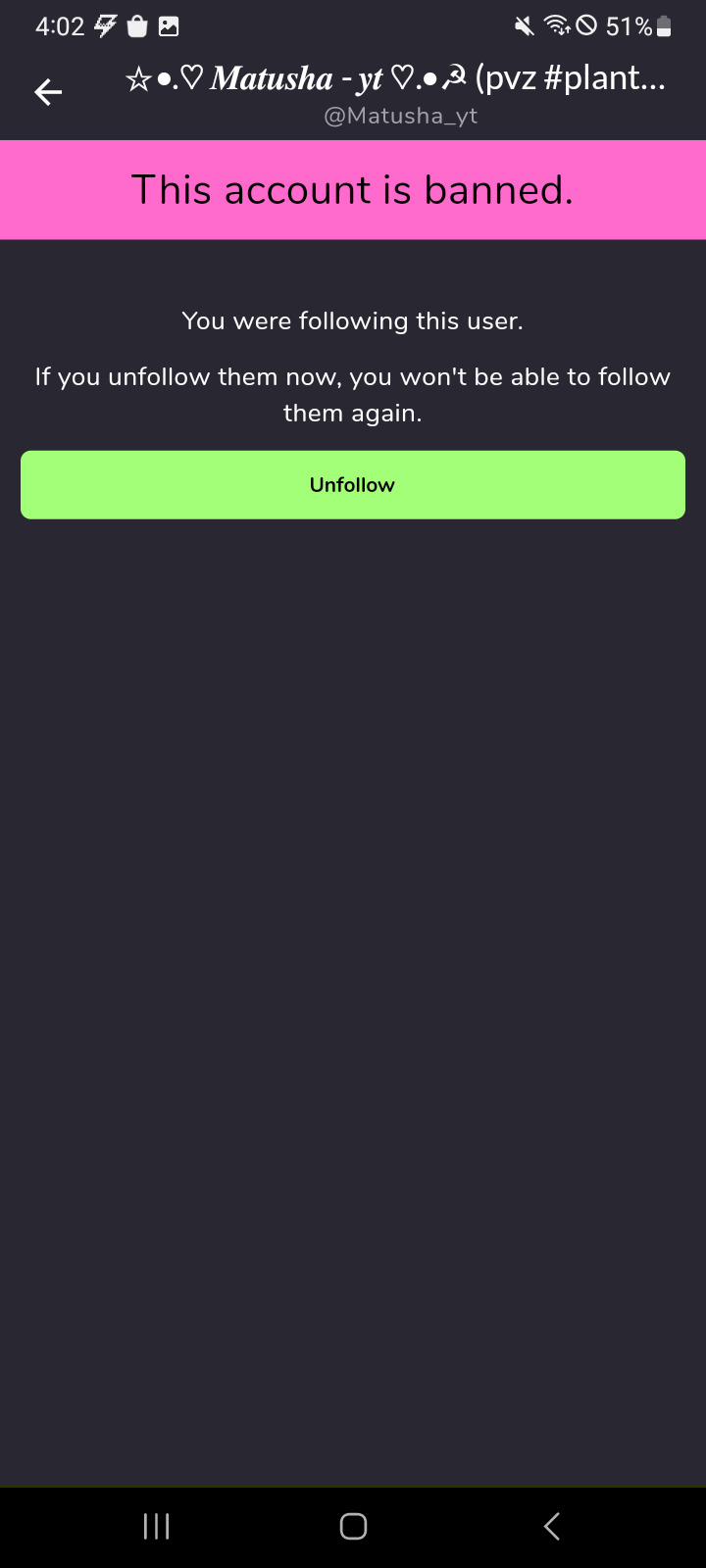Open recent apps from the navigation bar

click(x=156, y=1526)
